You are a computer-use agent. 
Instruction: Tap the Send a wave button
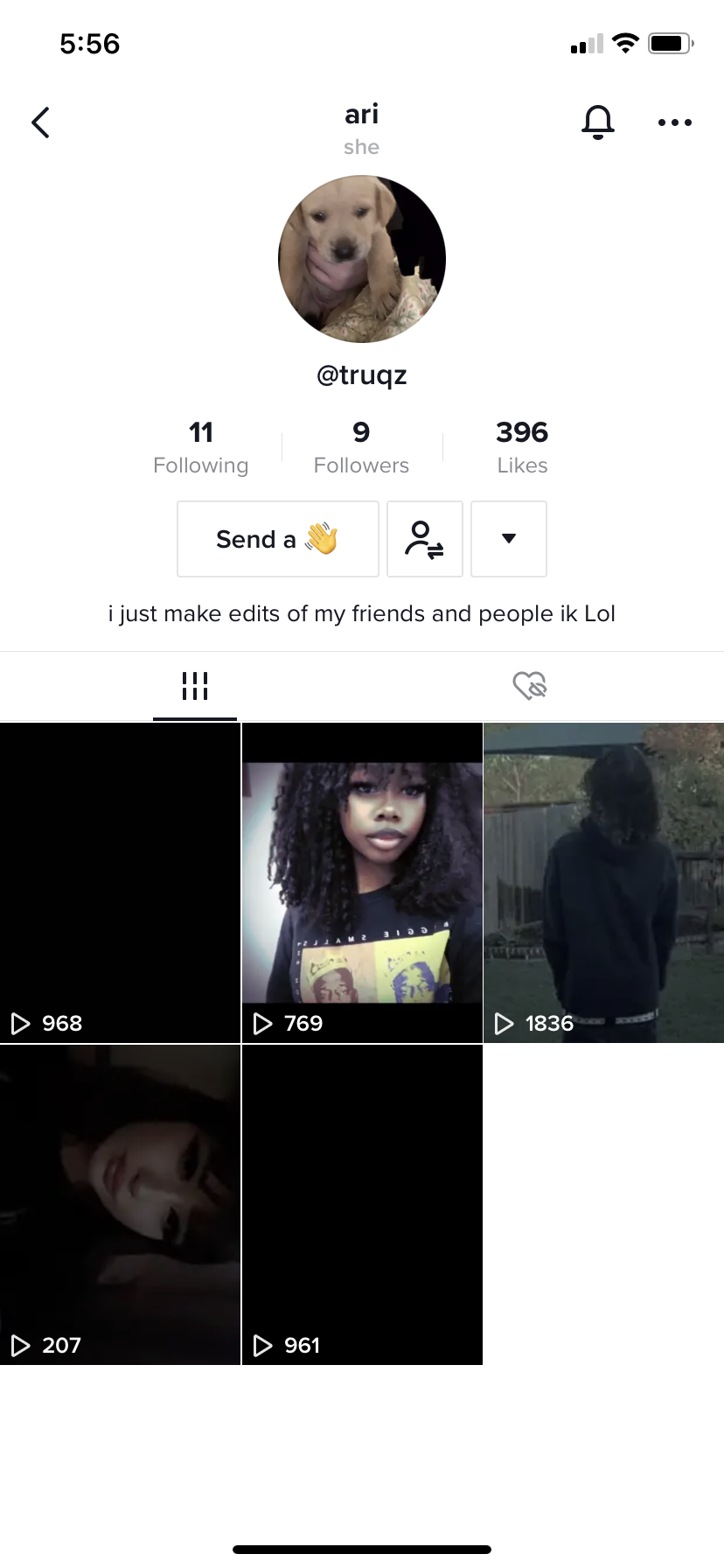pos(278,539)
